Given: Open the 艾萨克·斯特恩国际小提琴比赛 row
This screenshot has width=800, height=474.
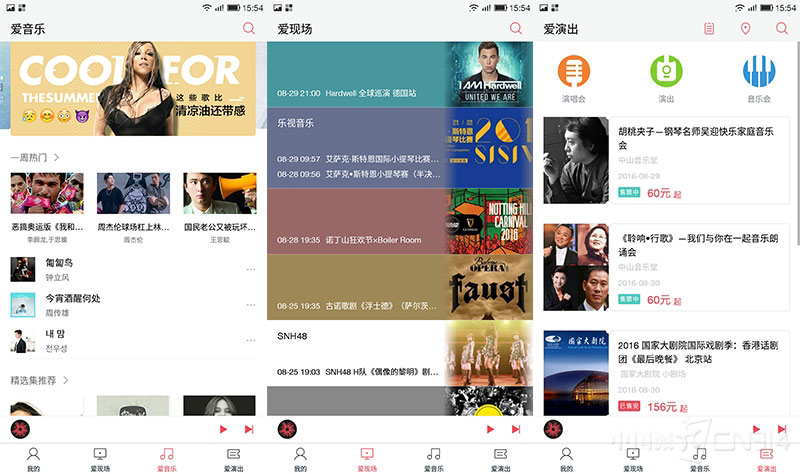Looking at the screenshot, I should [x=358, y=159].
